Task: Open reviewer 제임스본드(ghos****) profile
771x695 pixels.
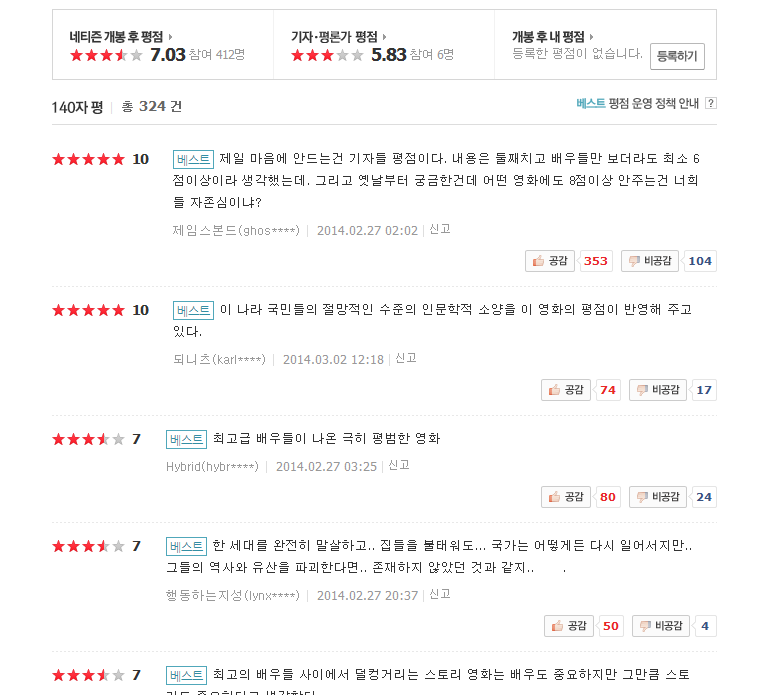Action: [236, 230]
